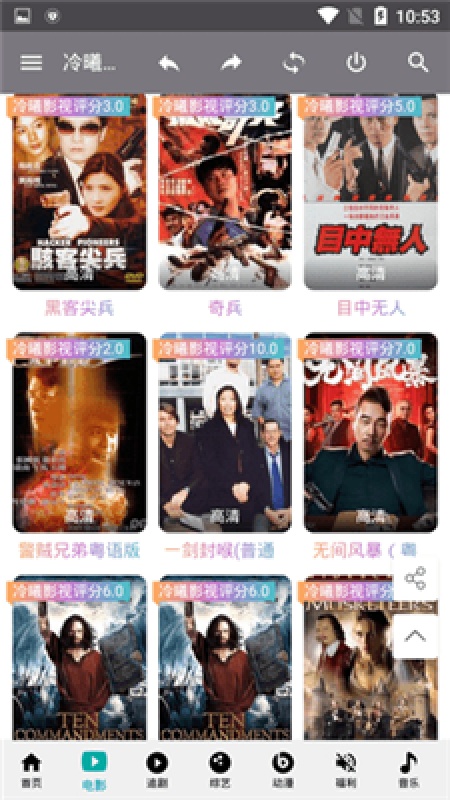Jump to top with the up arrow button
450x800 pixels.
coord(415,636)
